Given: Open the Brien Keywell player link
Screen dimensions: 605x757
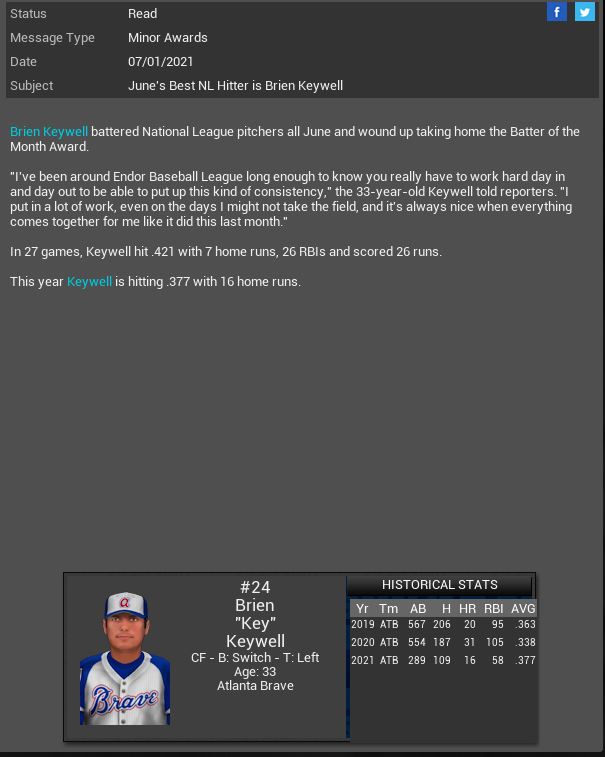Looking at the screenshot, I should 49,132.
